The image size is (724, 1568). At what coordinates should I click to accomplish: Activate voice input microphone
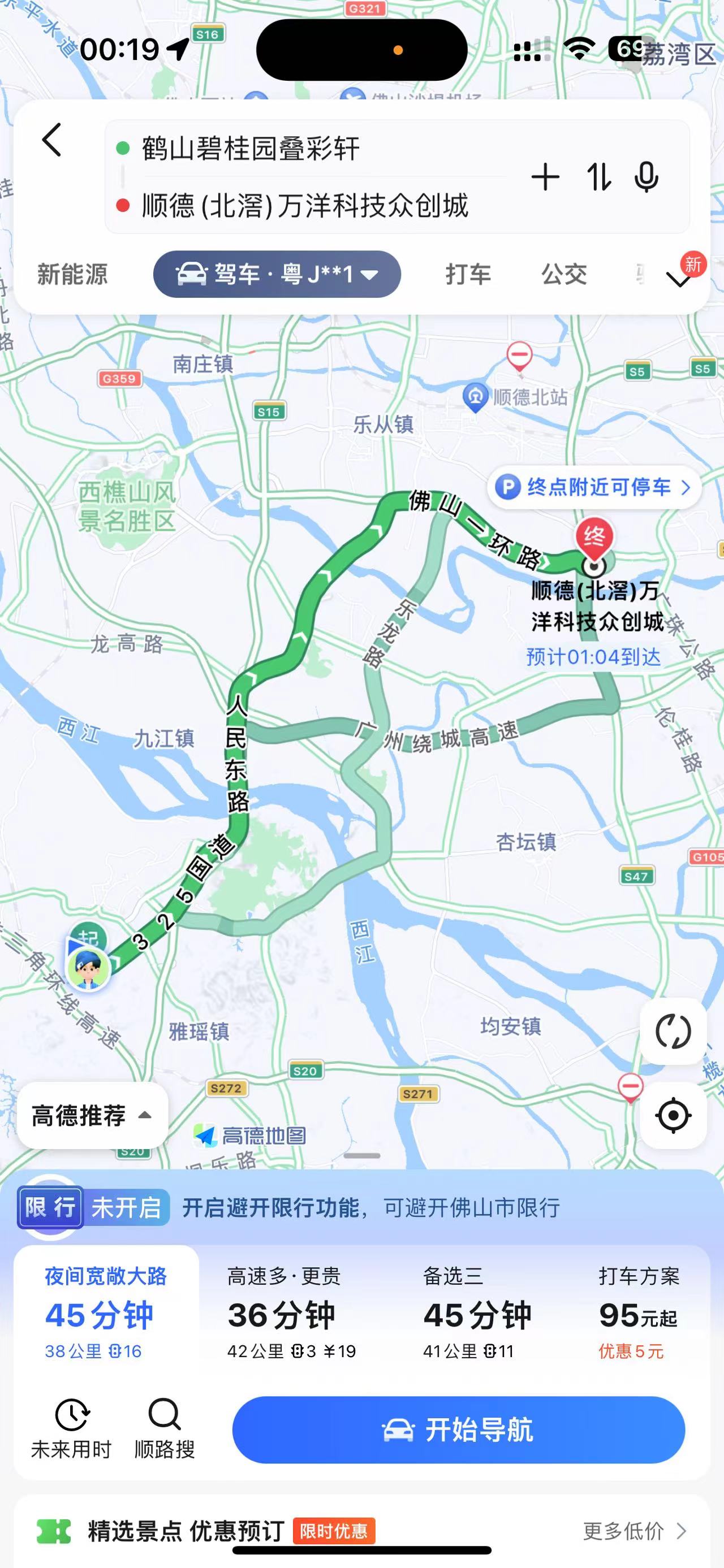tap(646, 177)
